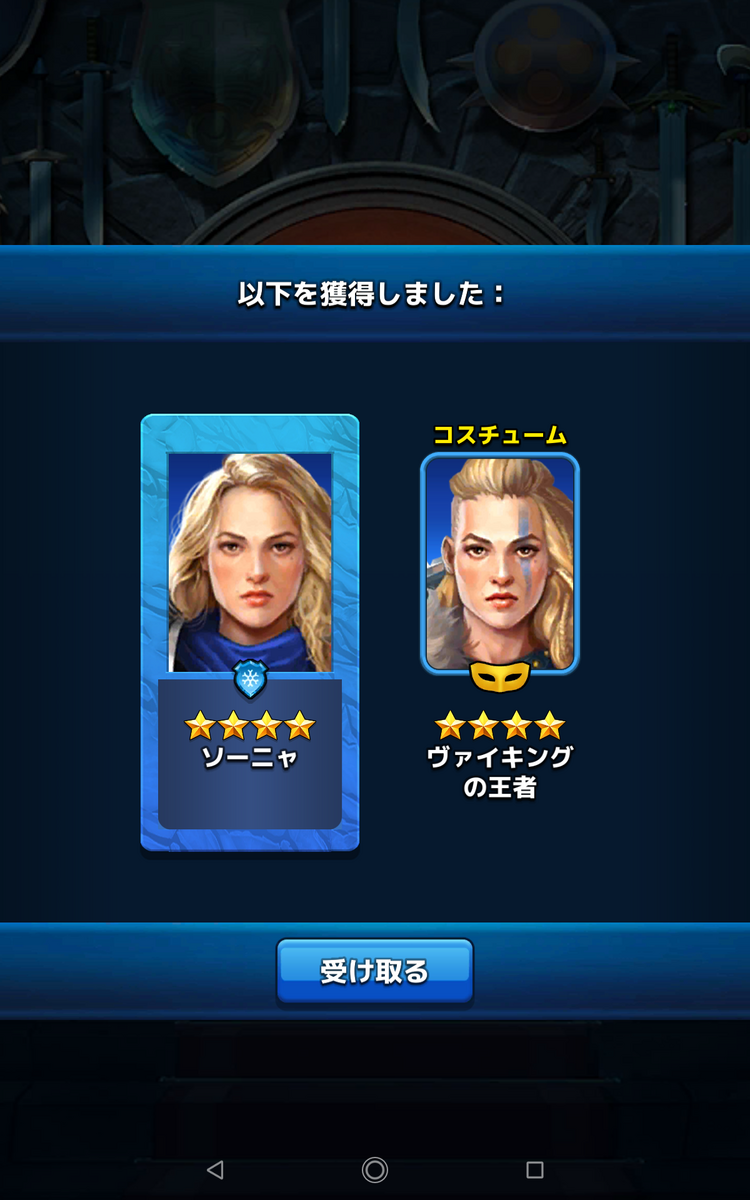The width and height of the screenshot is (750, 1200).
Task: Go back using the system back button
Action: (214, 1170)
